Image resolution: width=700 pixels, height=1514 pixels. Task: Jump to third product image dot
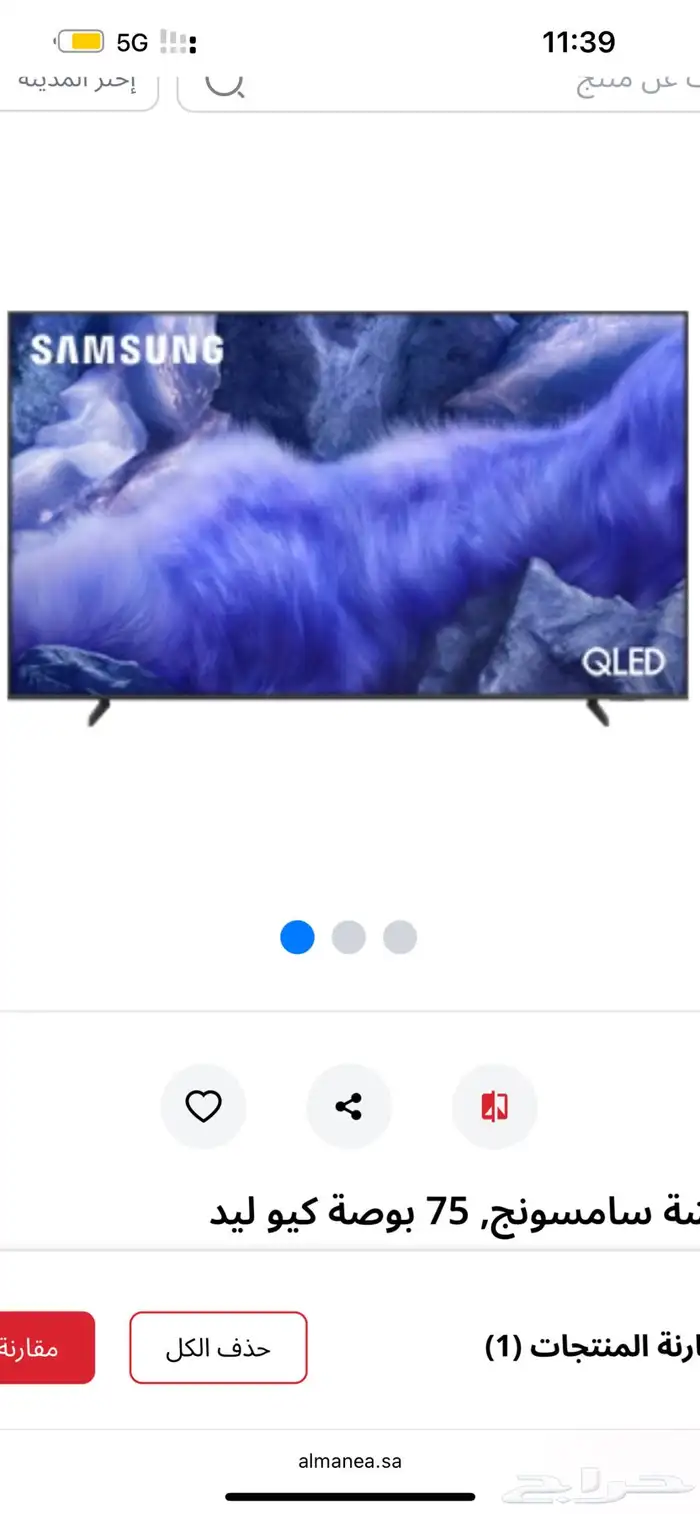(400, 937)
